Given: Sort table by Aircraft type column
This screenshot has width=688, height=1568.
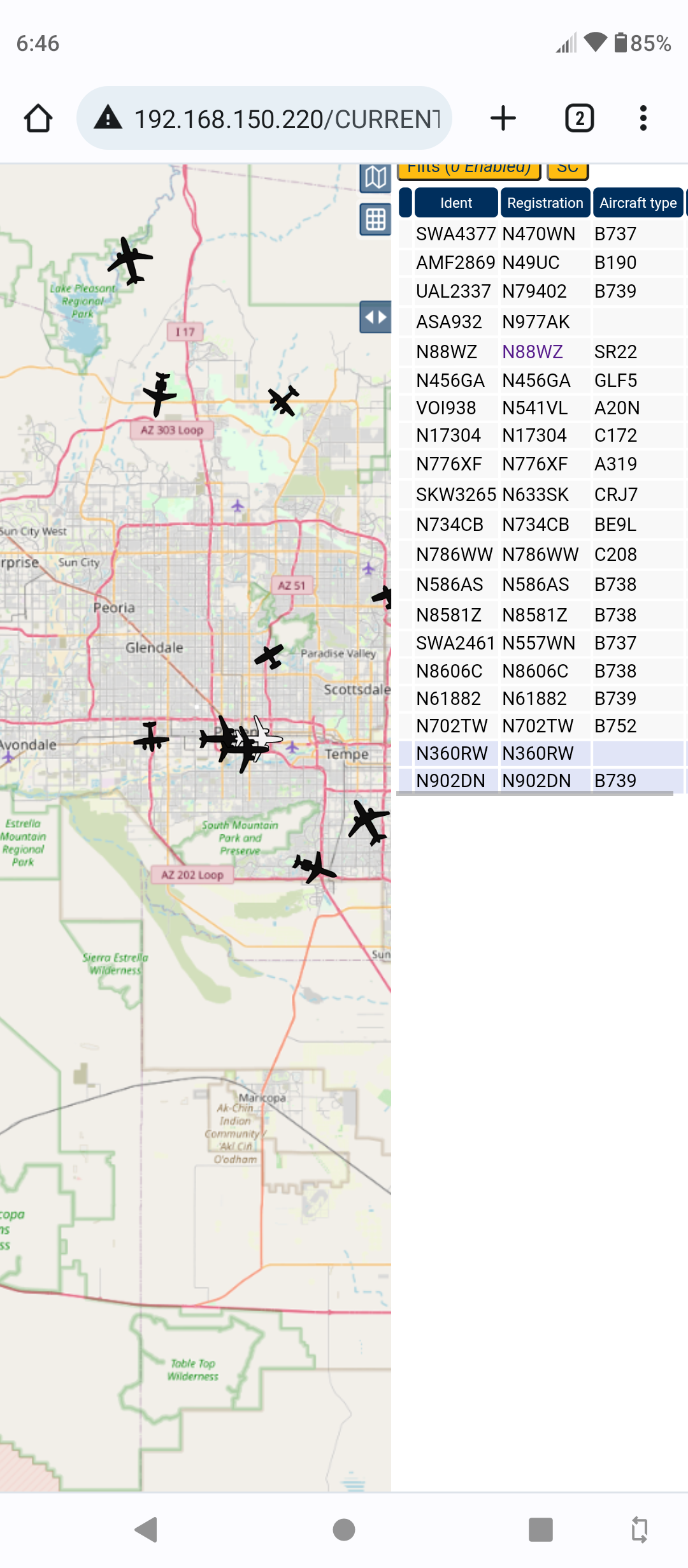Looking at the screenshot, I should (x=638, y=203).
